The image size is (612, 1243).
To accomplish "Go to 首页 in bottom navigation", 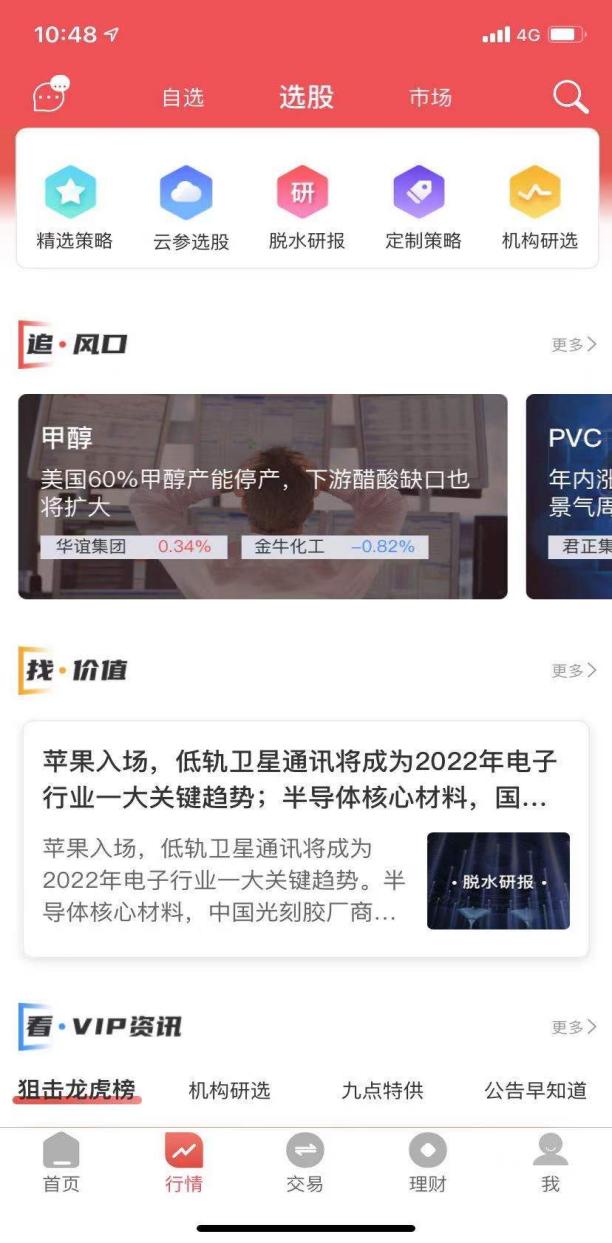I will 61,1164.
